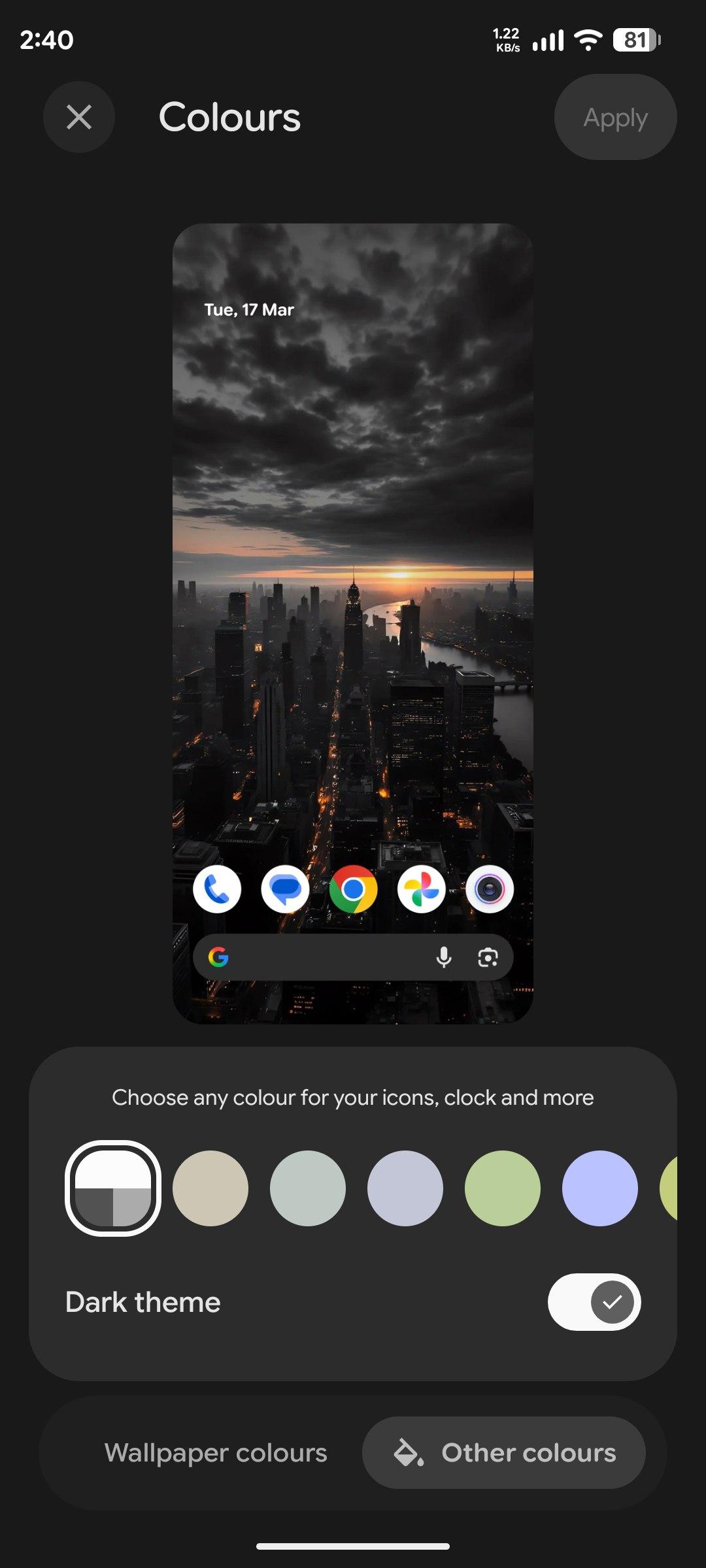Image resolution: width=706 pixels, height=1568 pixels.
Task: Select the lavender grey colour swatch
Action: coord(405,1188)
